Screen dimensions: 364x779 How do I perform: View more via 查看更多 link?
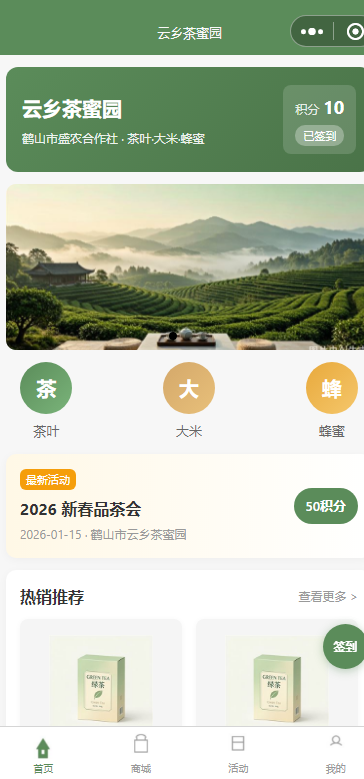[x=327, y=597]
